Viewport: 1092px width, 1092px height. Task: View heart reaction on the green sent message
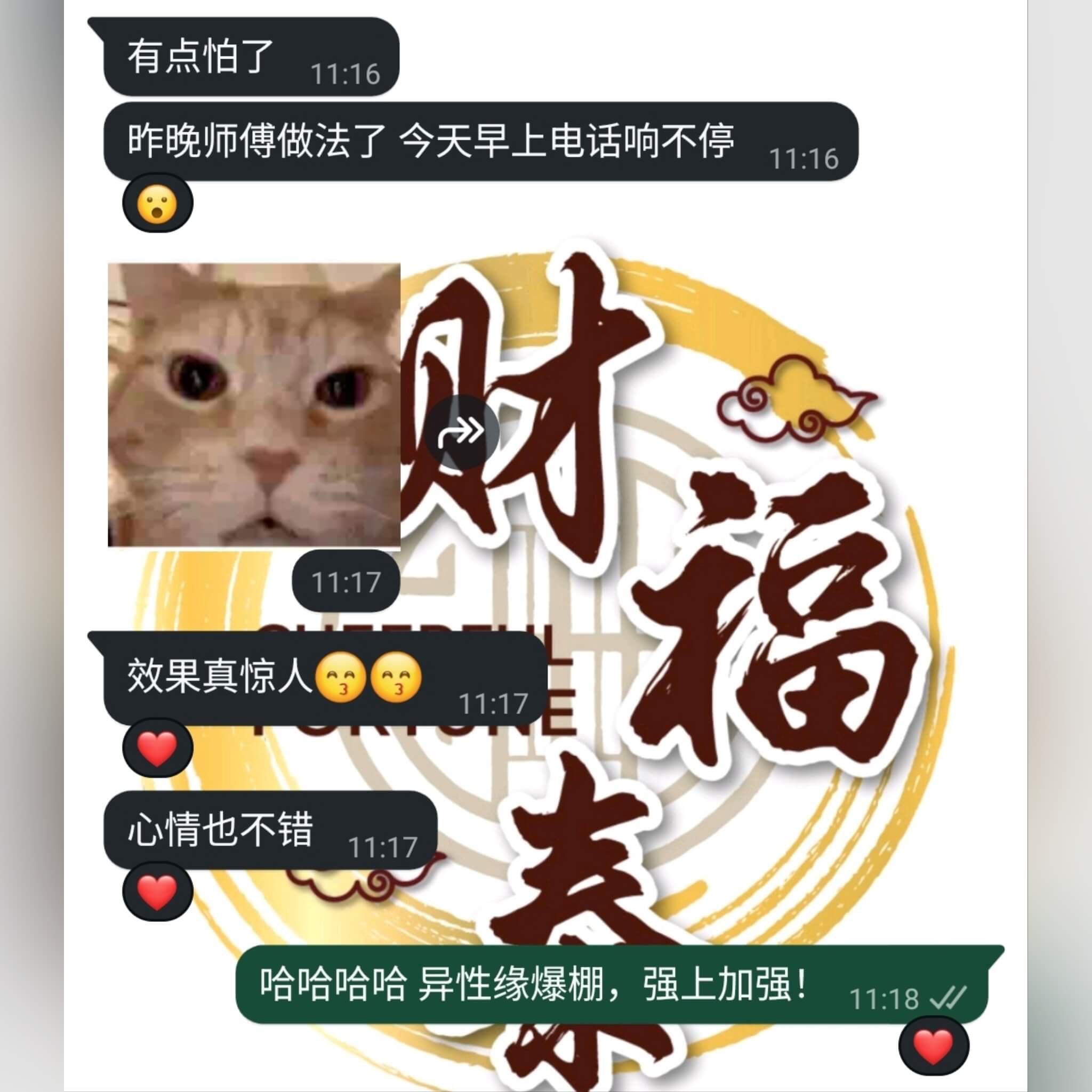click(933, 1046)
